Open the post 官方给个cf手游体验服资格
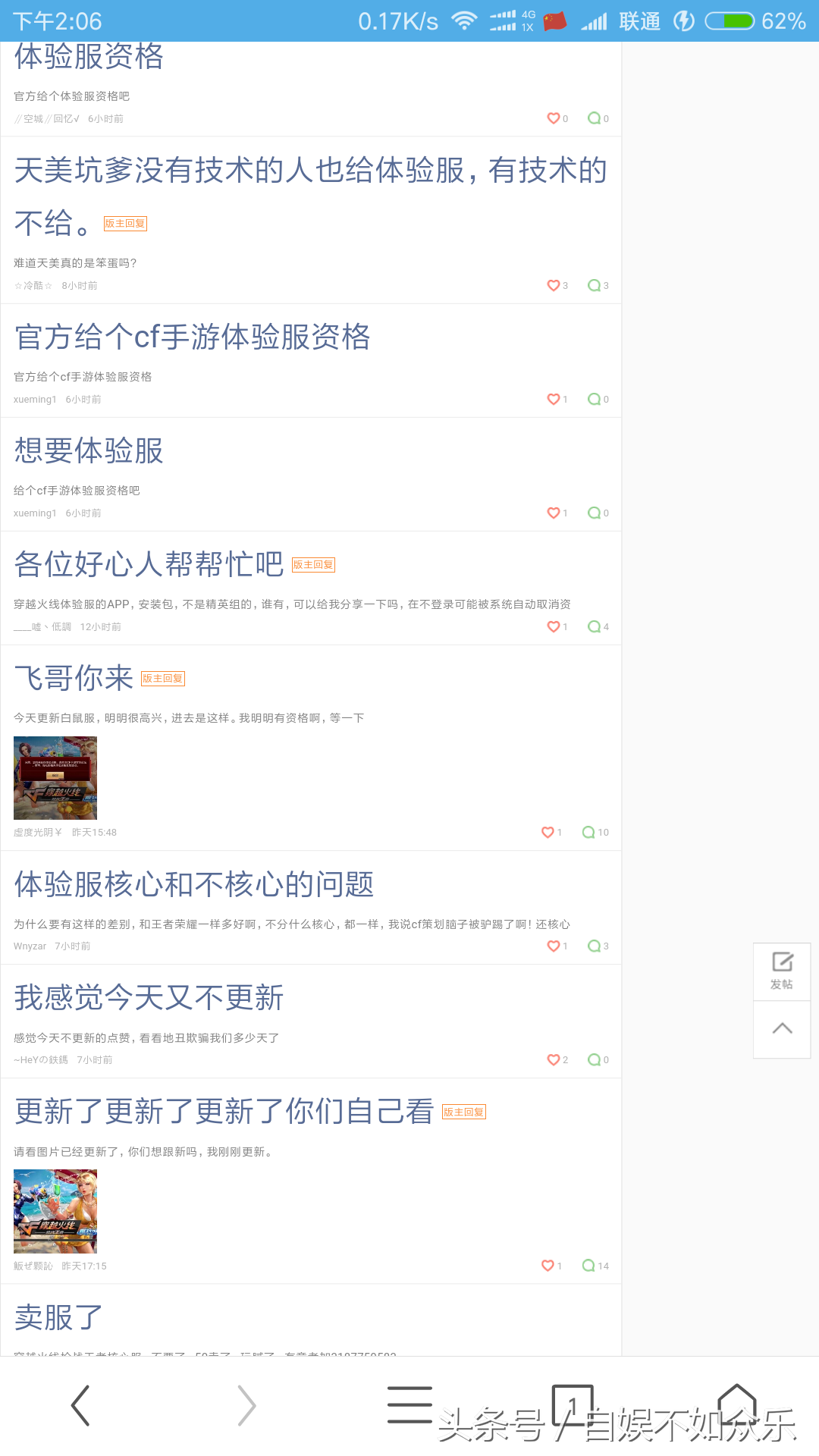The width and height of the screenshot is (819, 1456). point(193,337)
